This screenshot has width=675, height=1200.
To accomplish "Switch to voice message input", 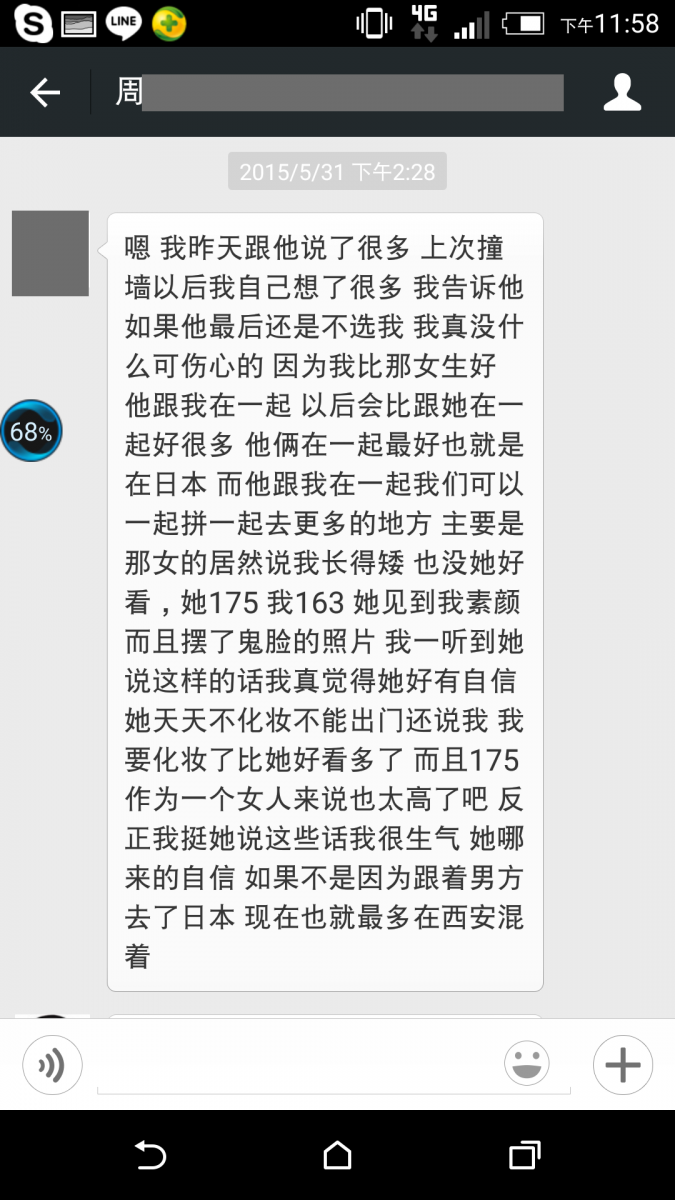I will [x=52, y=1064].
